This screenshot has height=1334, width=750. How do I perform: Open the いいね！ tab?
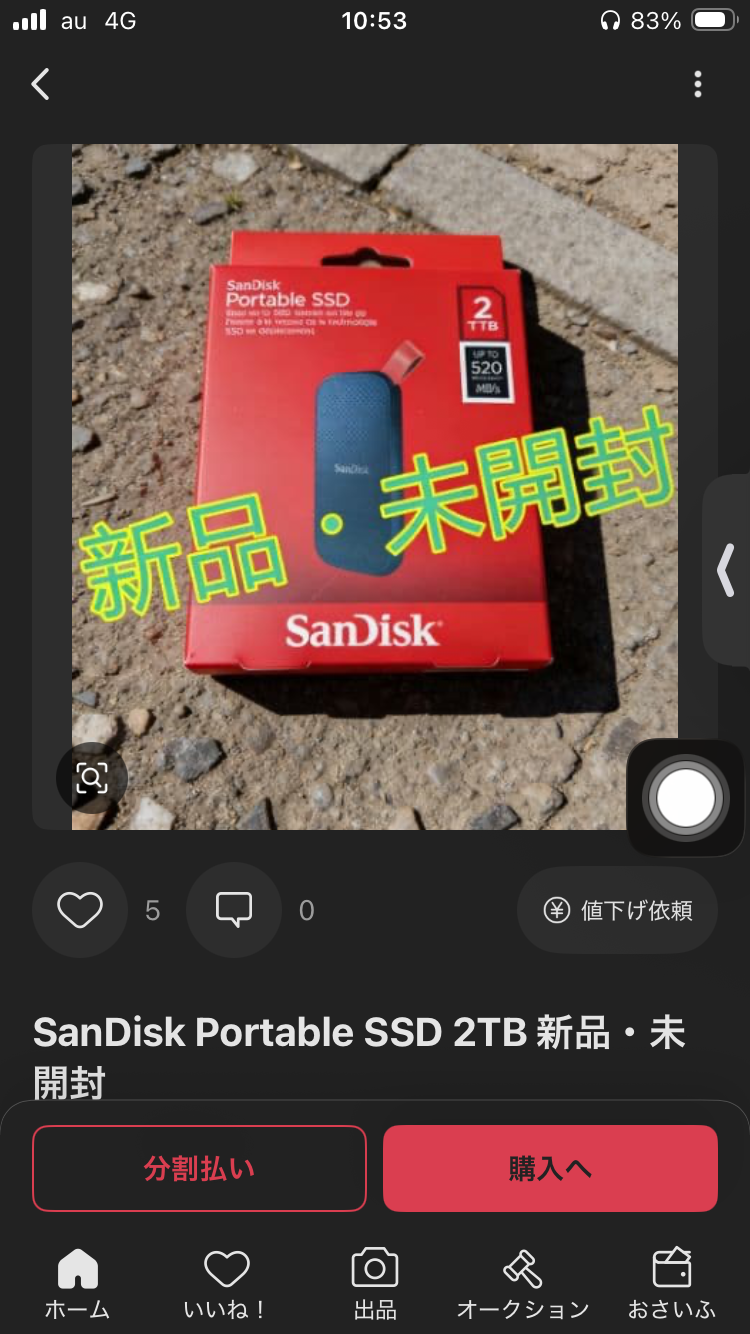tap(226, 1284)
